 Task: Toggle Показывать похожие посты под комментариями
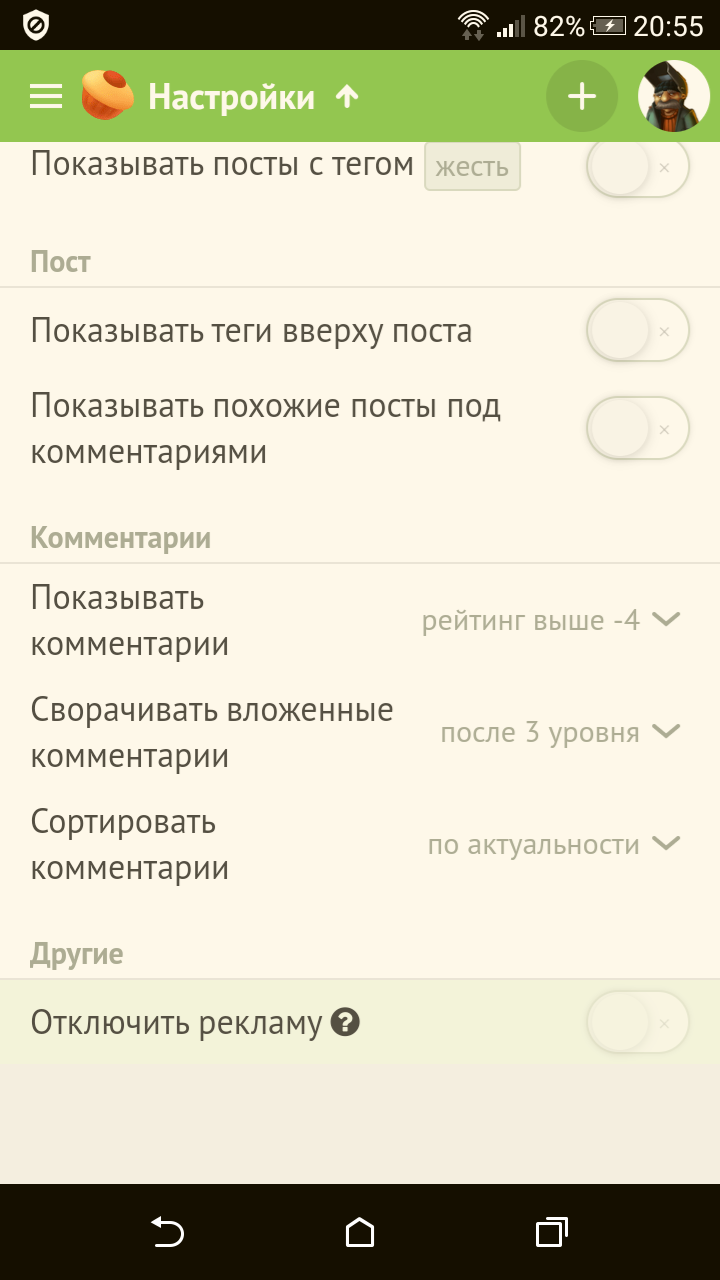pos(638,429)
